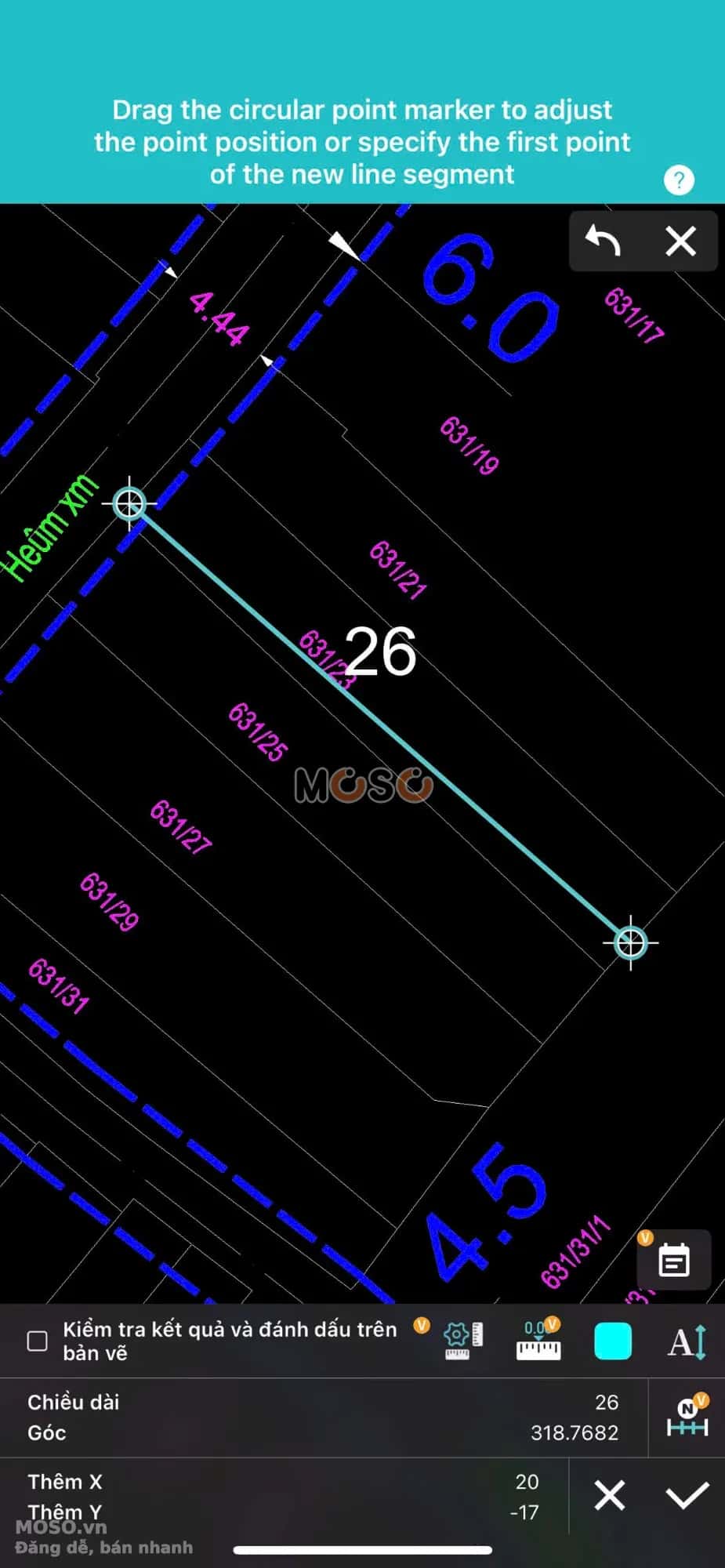Open the ruler settings gear icon

click(x=463, y=1340)
